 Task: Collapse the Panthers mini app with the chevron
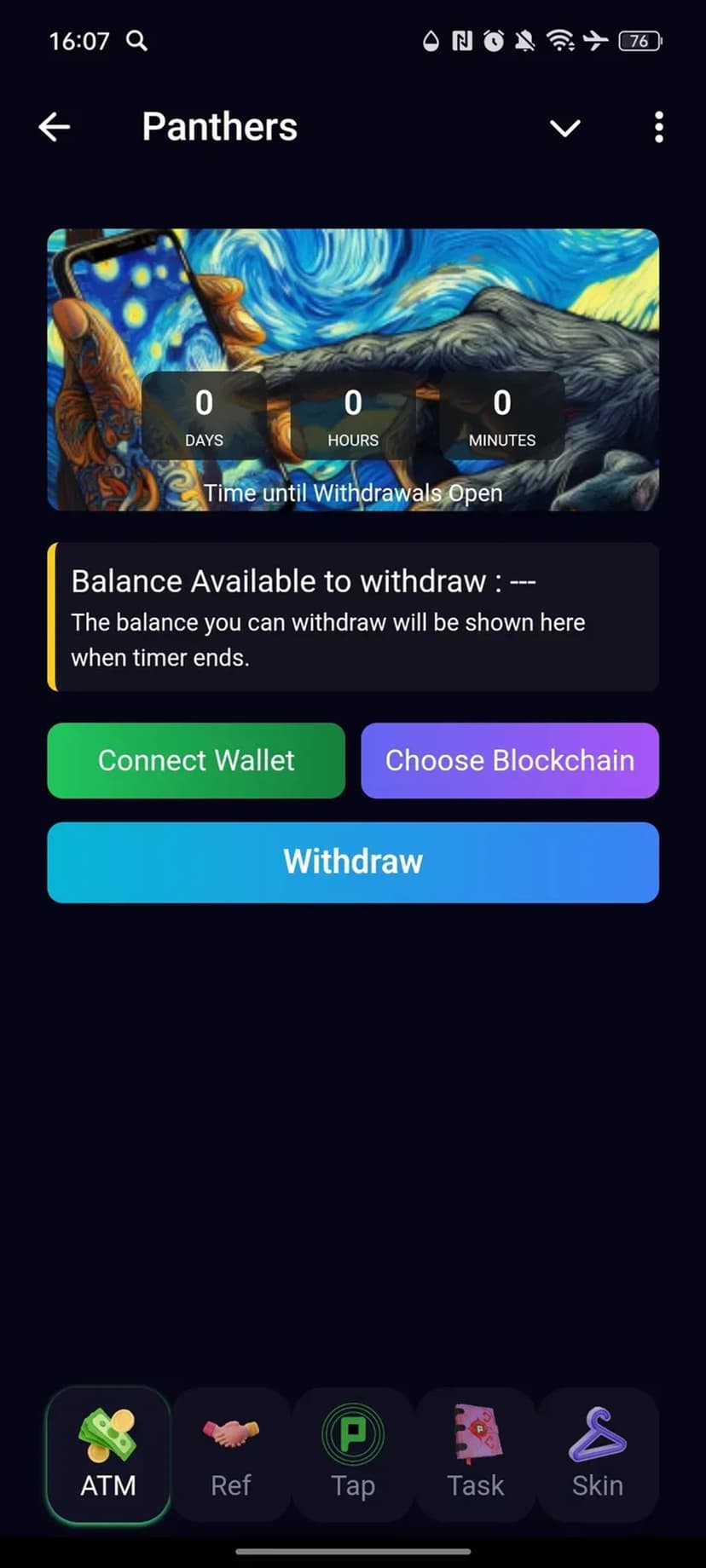(x=564, y=128)
